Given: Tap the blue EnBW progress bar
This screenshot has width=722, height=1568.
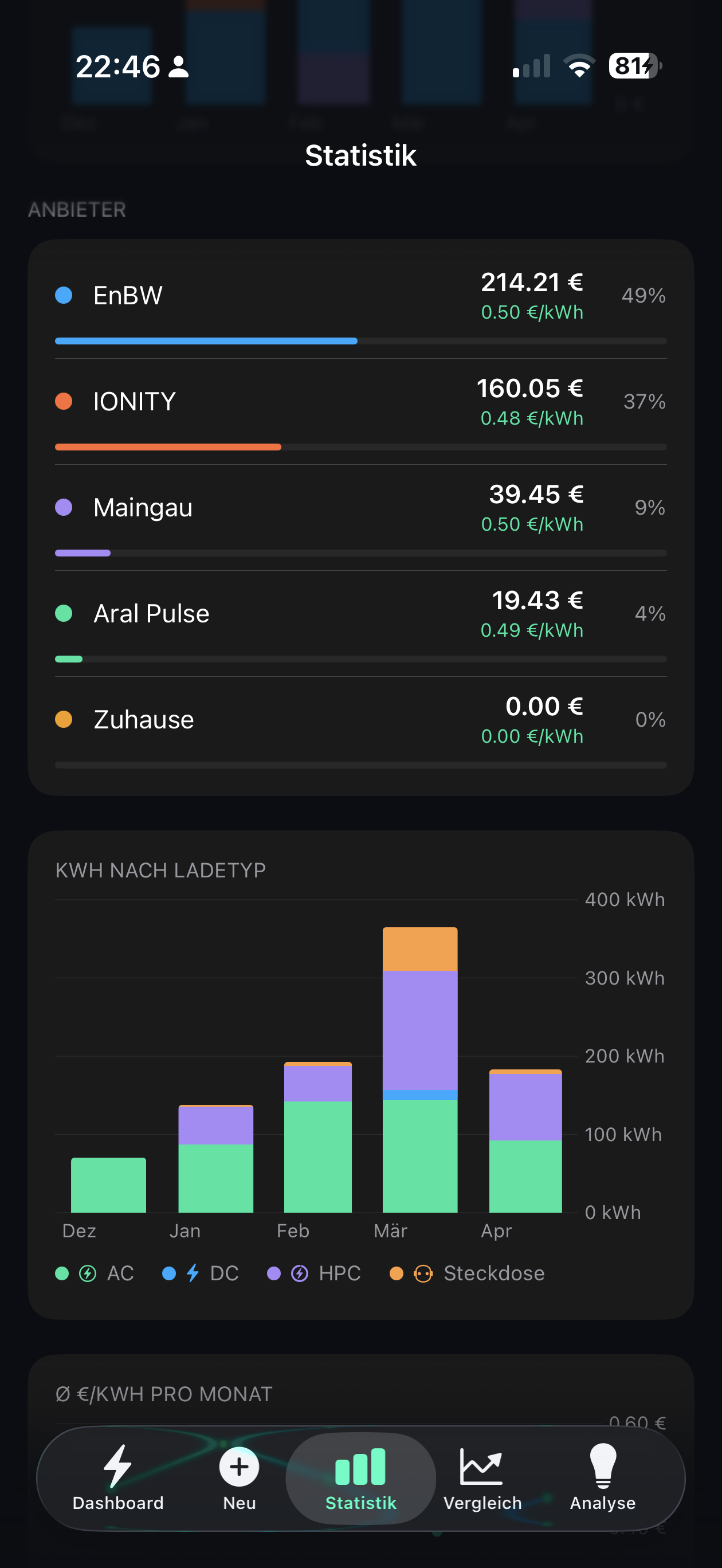Looking at the screenshot, I should (x=206, y=341).
